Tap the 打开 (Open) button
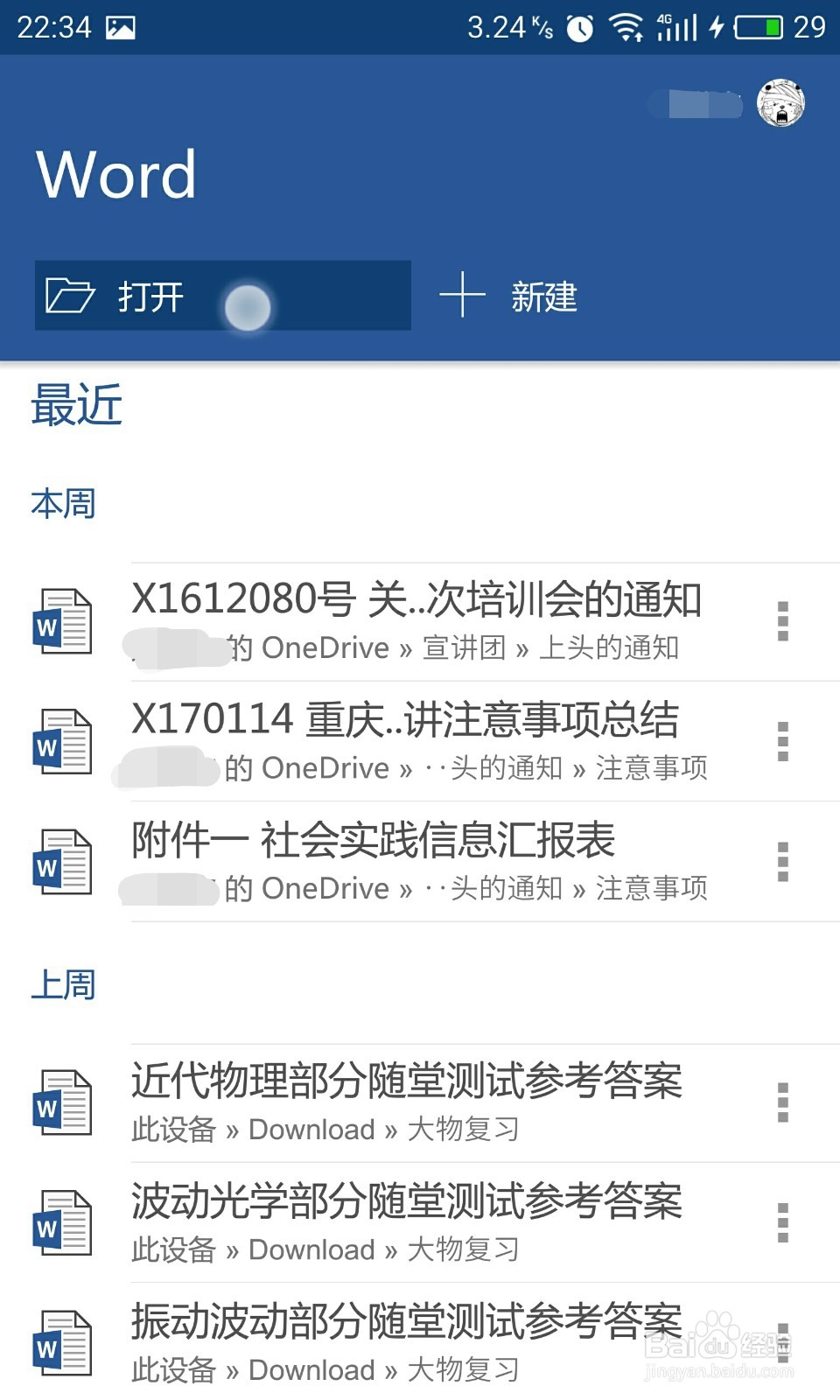The image size is (840, 1400). [x=222, y=296]
